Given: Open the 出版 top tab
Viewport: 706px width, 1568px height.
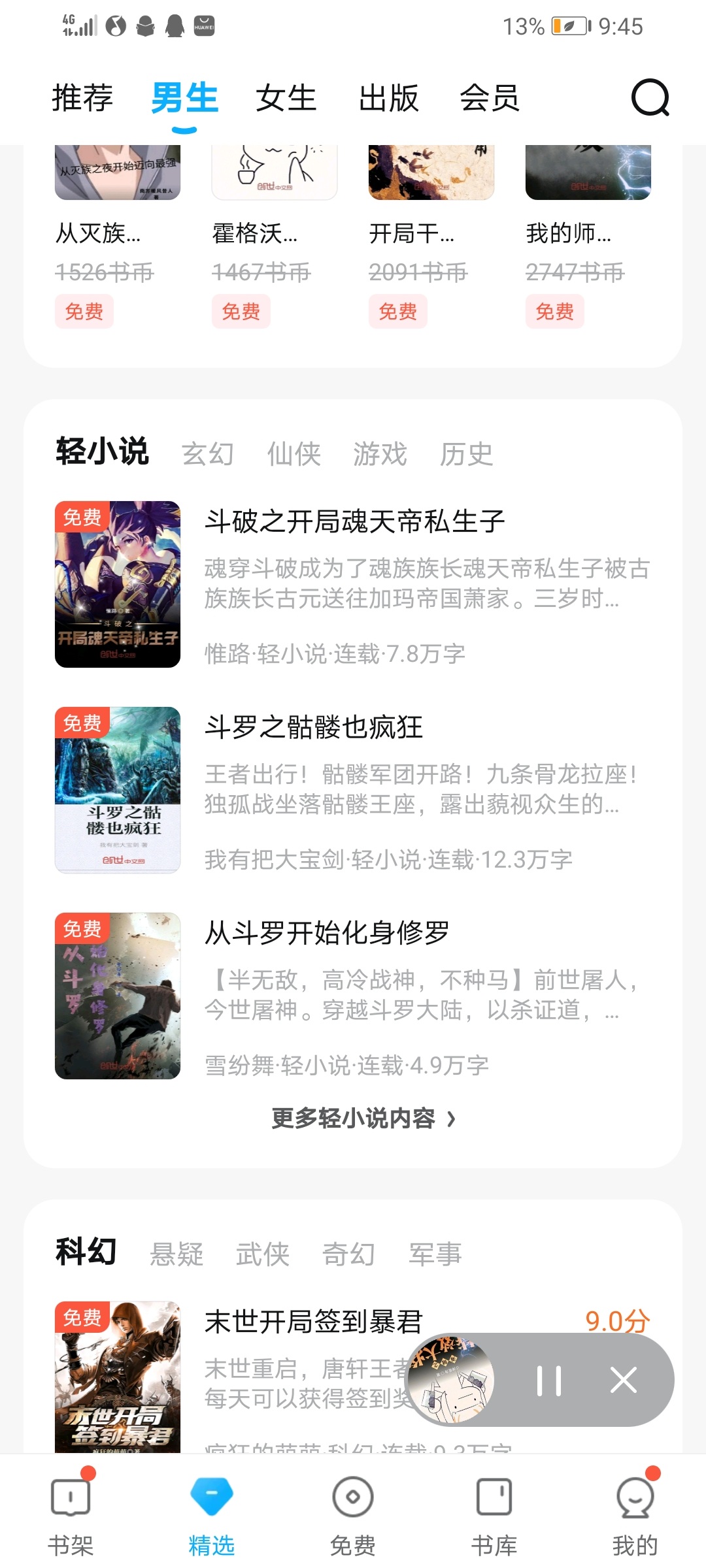Looking at the screenshot, I should [x=388, y=98].
